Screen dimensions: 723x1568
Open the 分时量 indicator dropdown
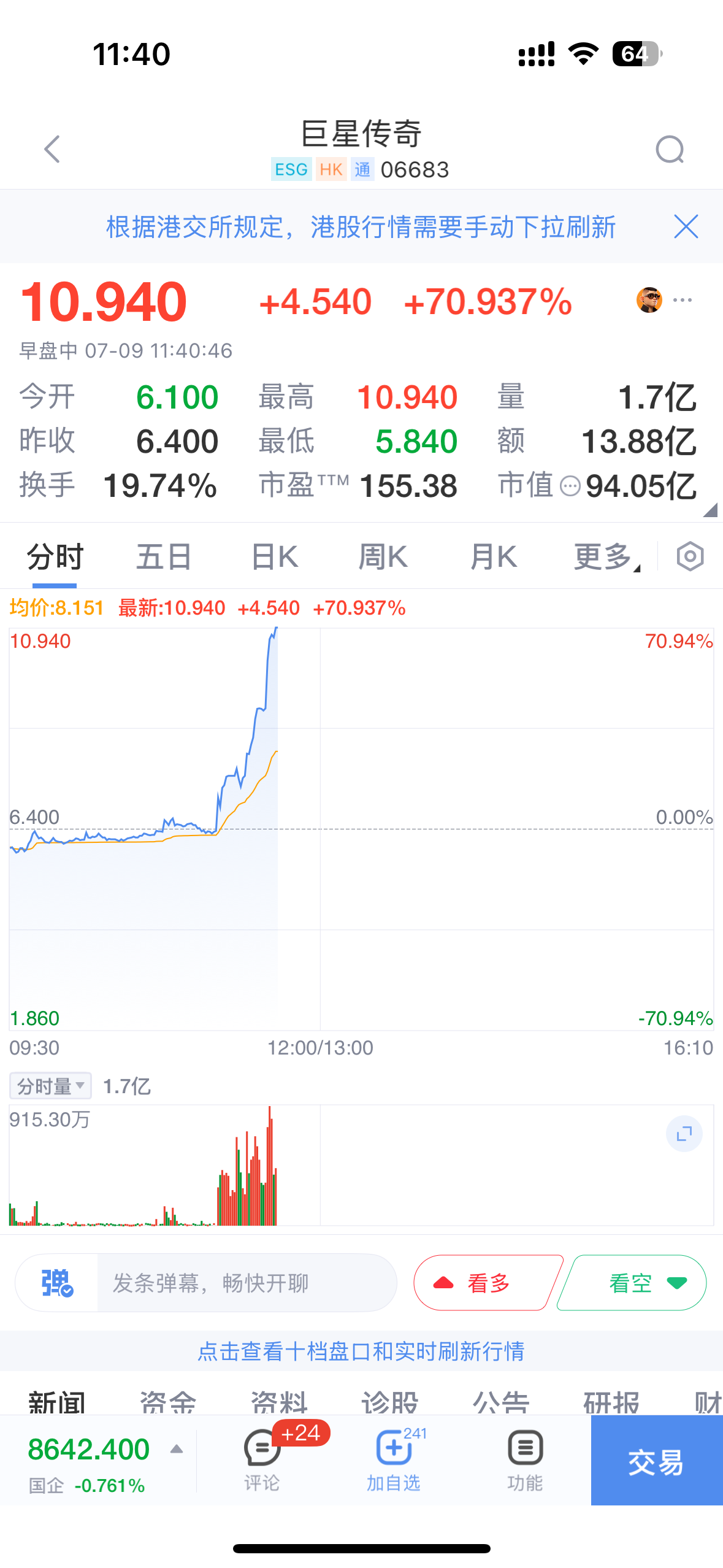(x=51, y=1086)
